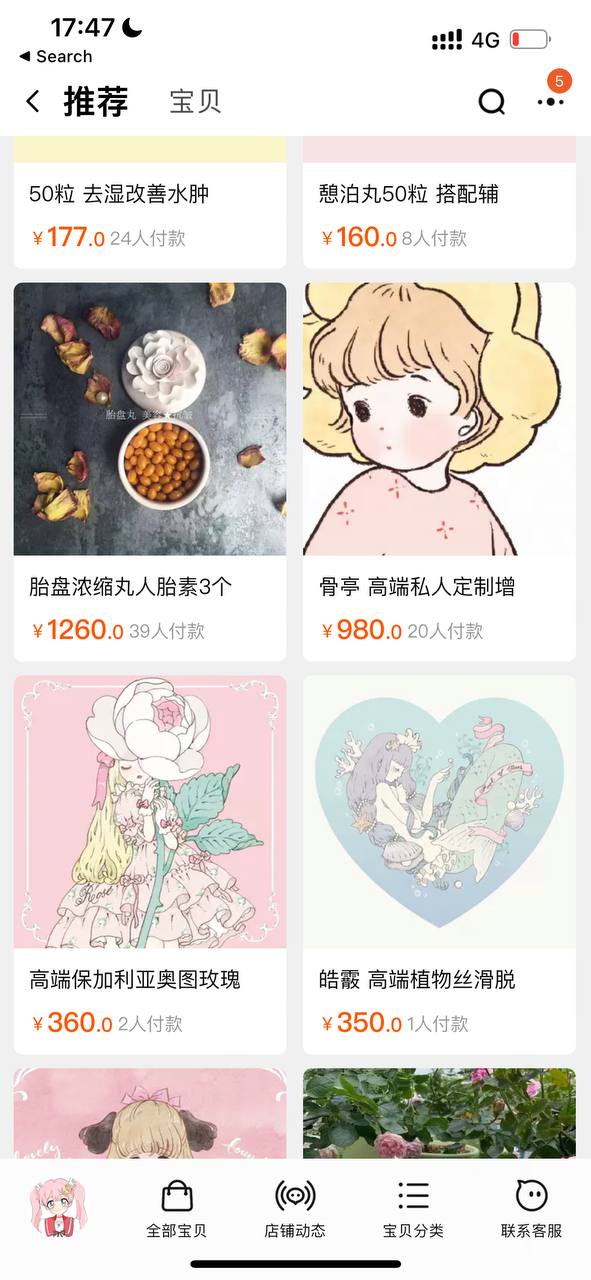Switch to 店铺动态
Viewport: 591px width, 1280px height.
tap(295, 1209)
